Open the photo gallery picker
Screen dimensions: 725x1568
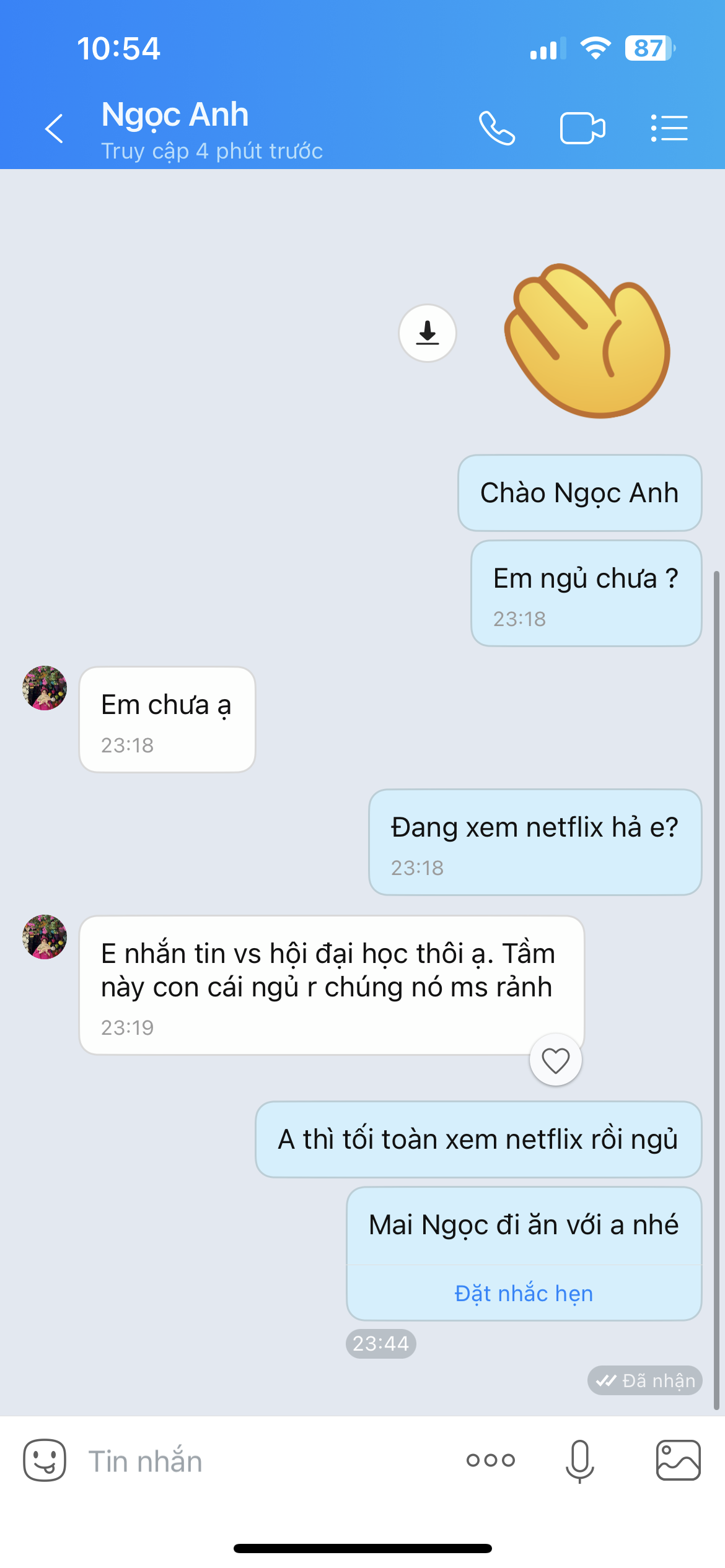point(678,1460)
